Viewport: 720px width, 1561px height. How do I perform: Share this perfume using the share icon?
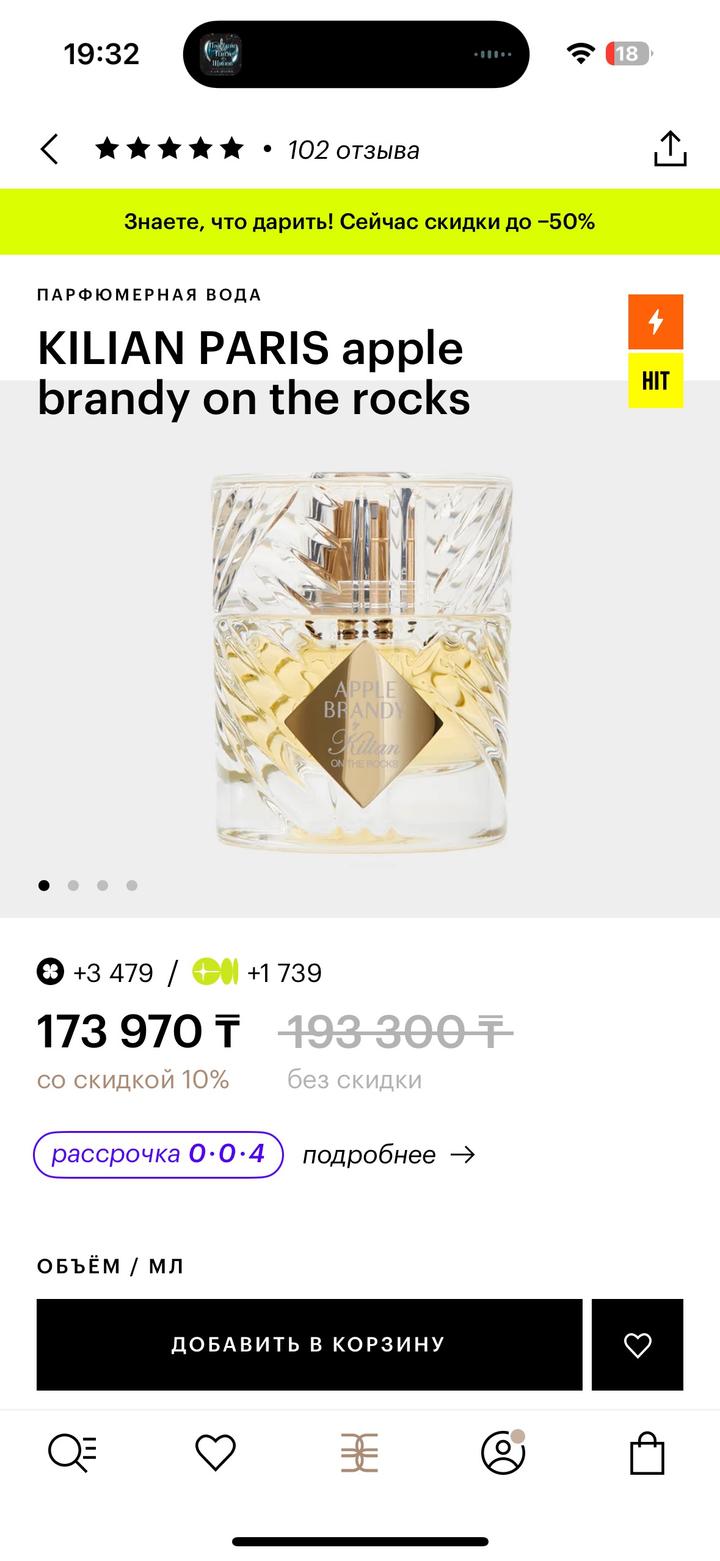[x=671, y=148]
